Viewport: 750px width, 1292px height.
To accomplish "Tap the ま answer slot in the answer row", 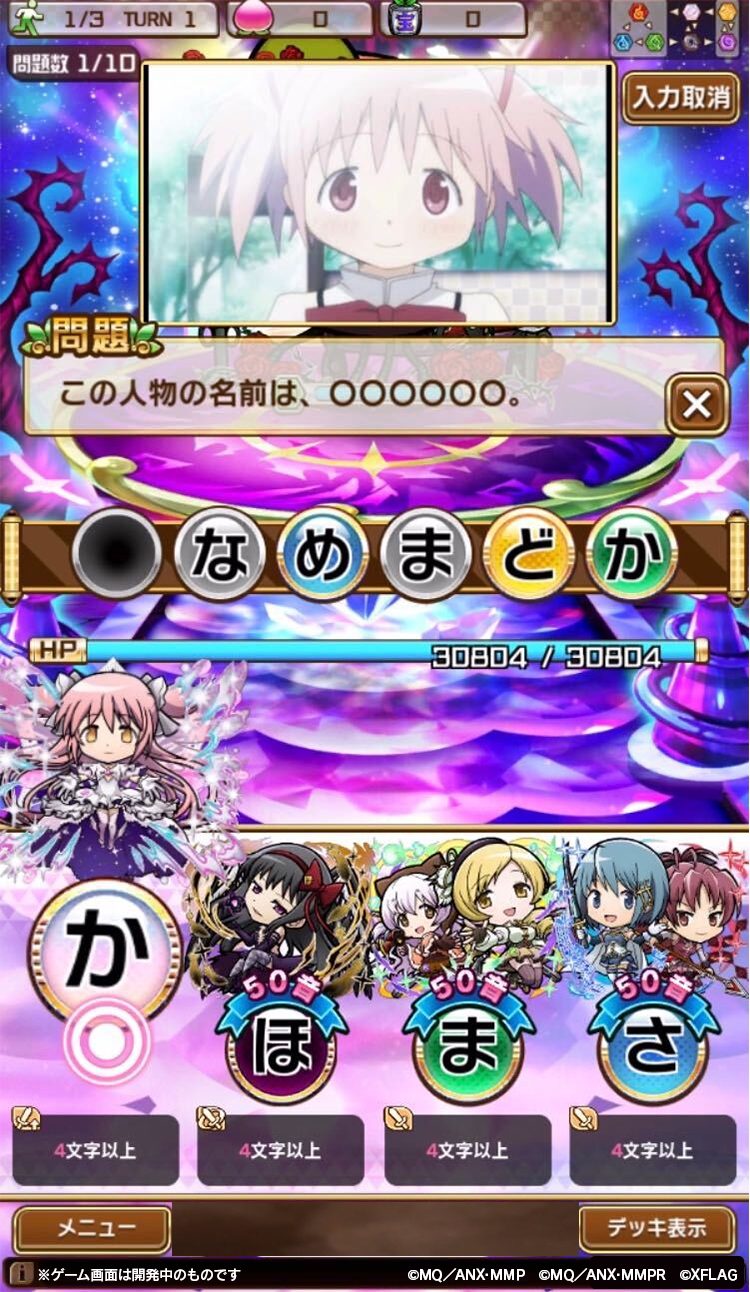I will [426, 553].
